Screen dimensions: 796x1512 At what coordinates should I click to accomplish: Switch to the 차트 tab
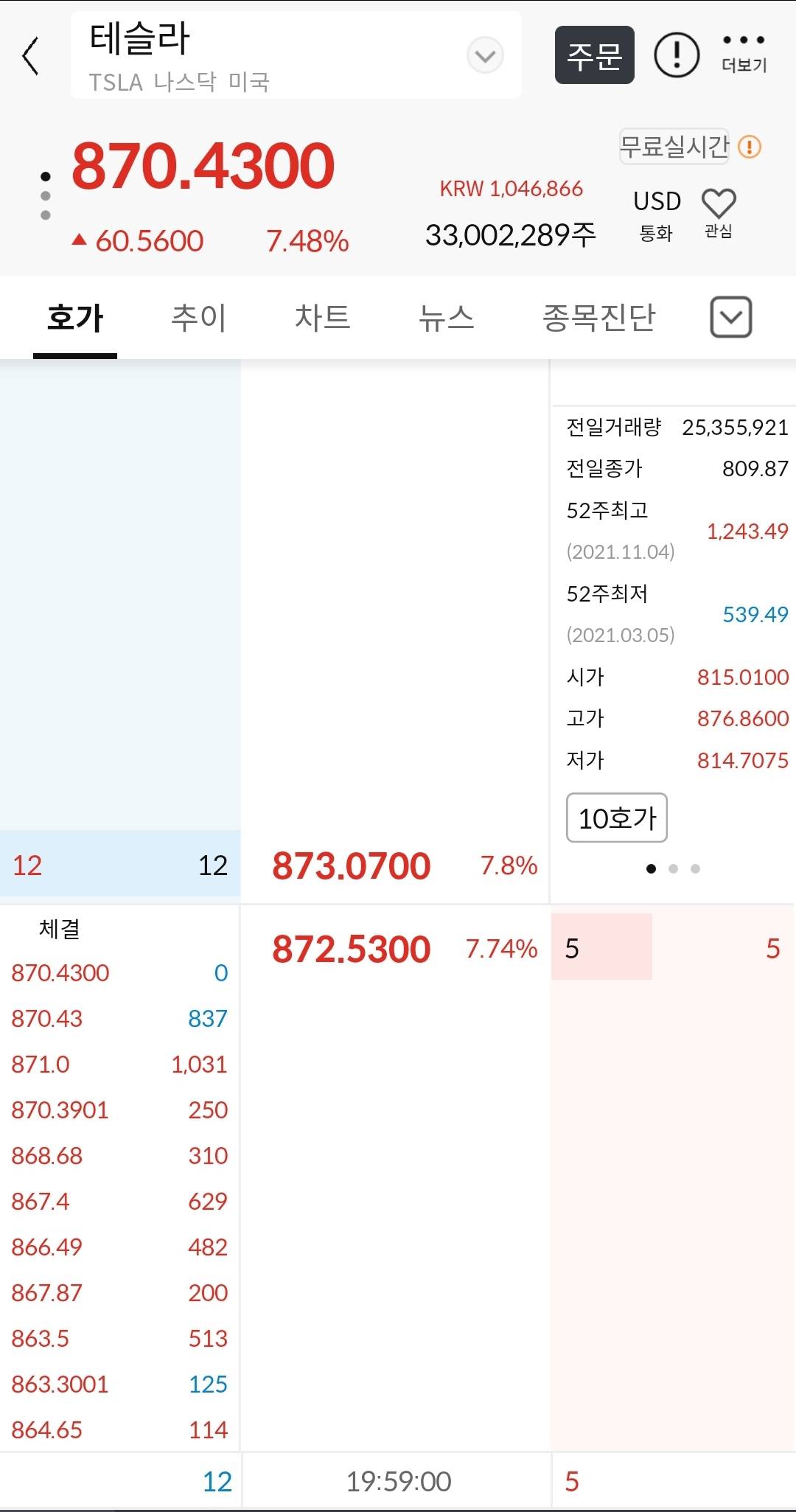[x=322, y=318]
